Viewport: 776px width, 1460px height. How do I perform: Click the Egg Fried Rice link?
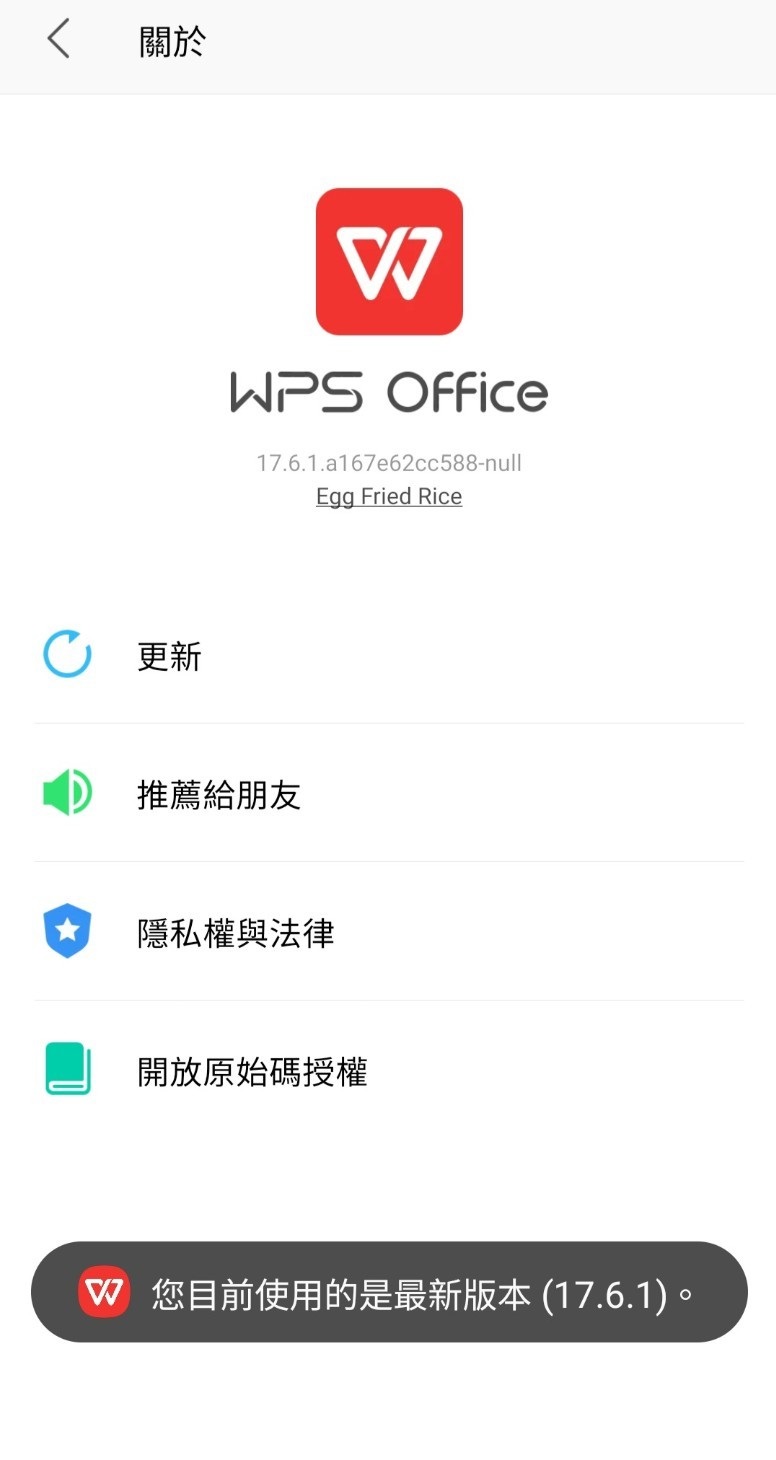[389, 496]
